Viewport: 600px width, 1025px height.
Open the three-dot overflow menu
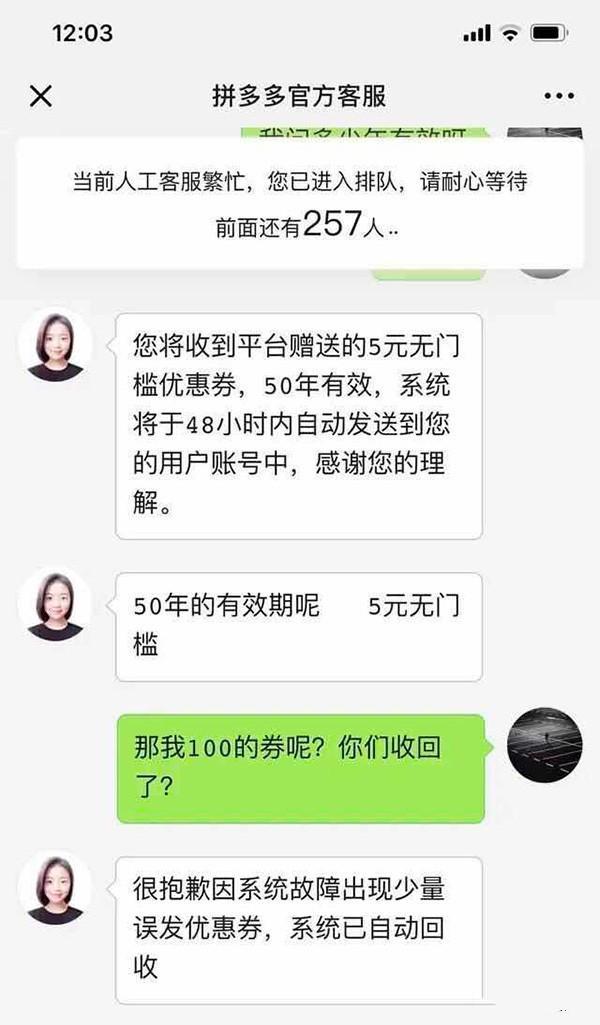tap(559, 96)
